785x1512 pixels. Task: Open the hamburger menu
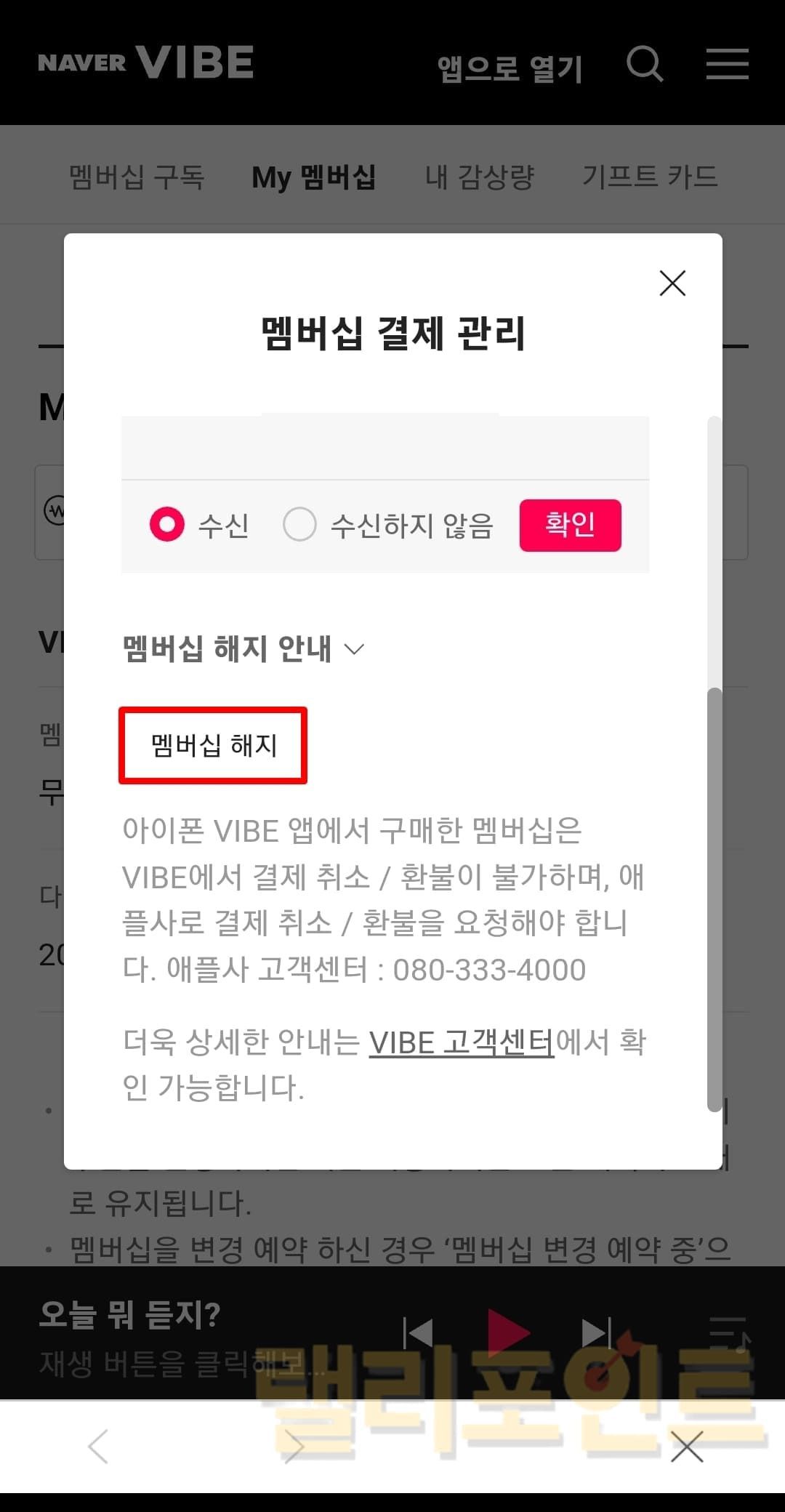coord(727,64)
